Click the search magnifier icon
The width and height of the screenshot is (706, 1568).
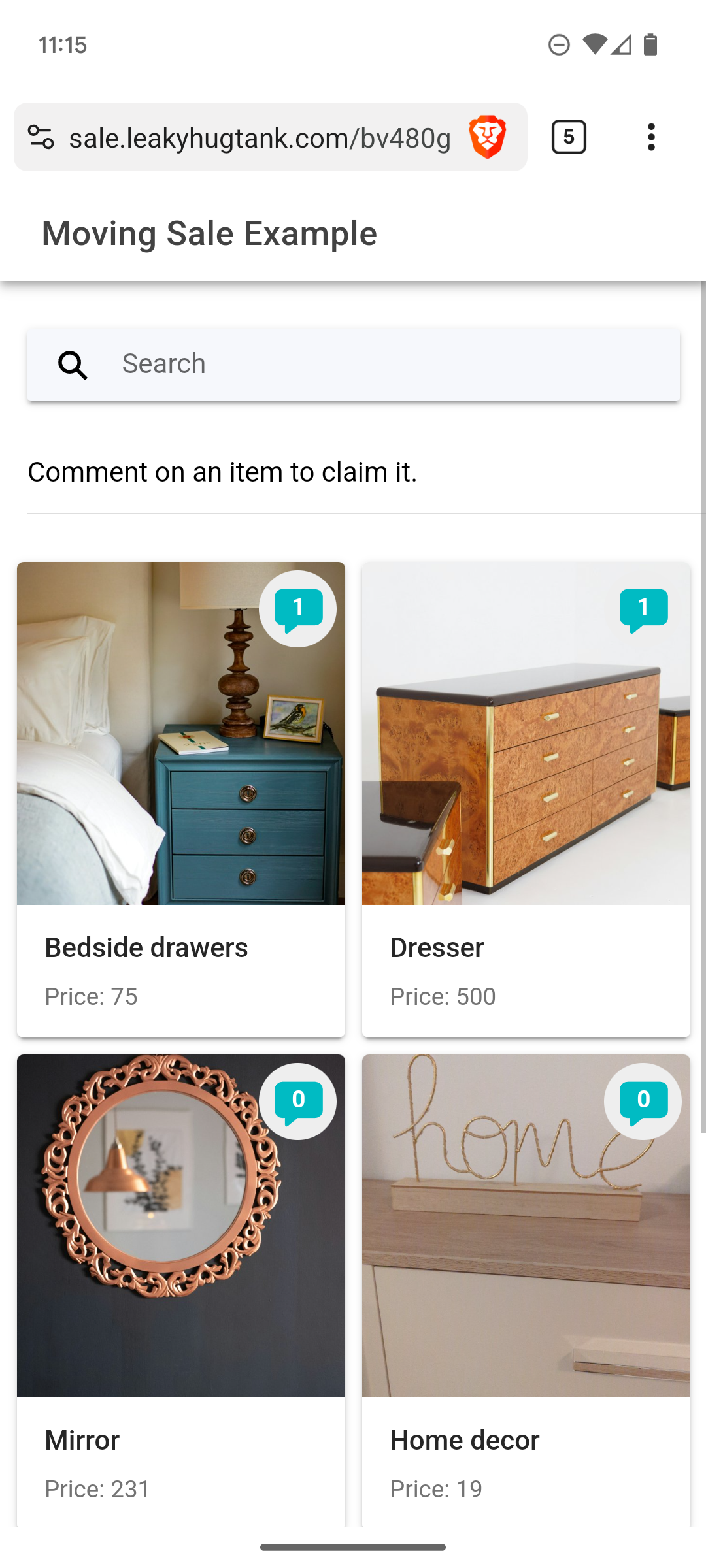tap(73, 365)
